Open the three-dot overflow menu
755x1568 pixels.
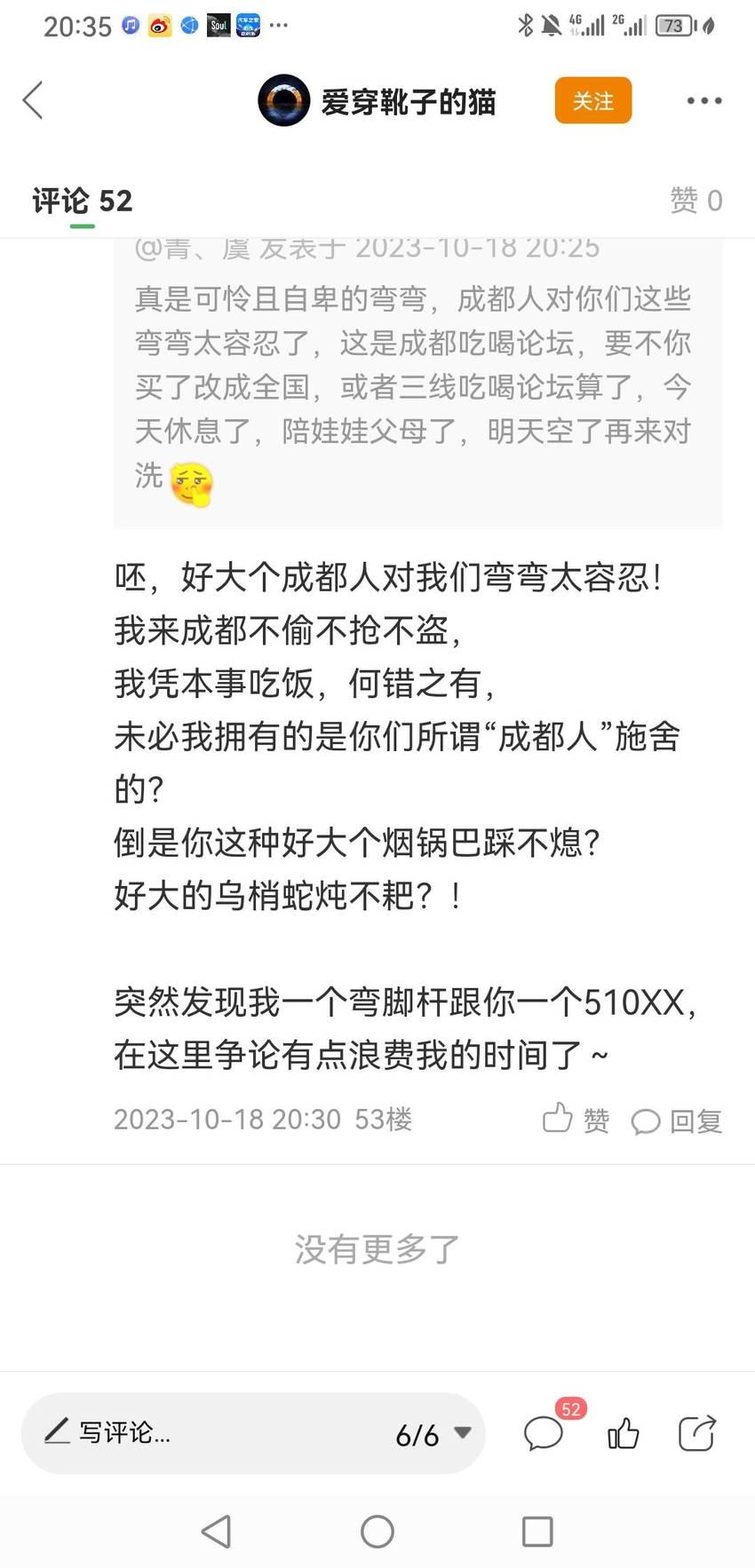click(703, 101)
